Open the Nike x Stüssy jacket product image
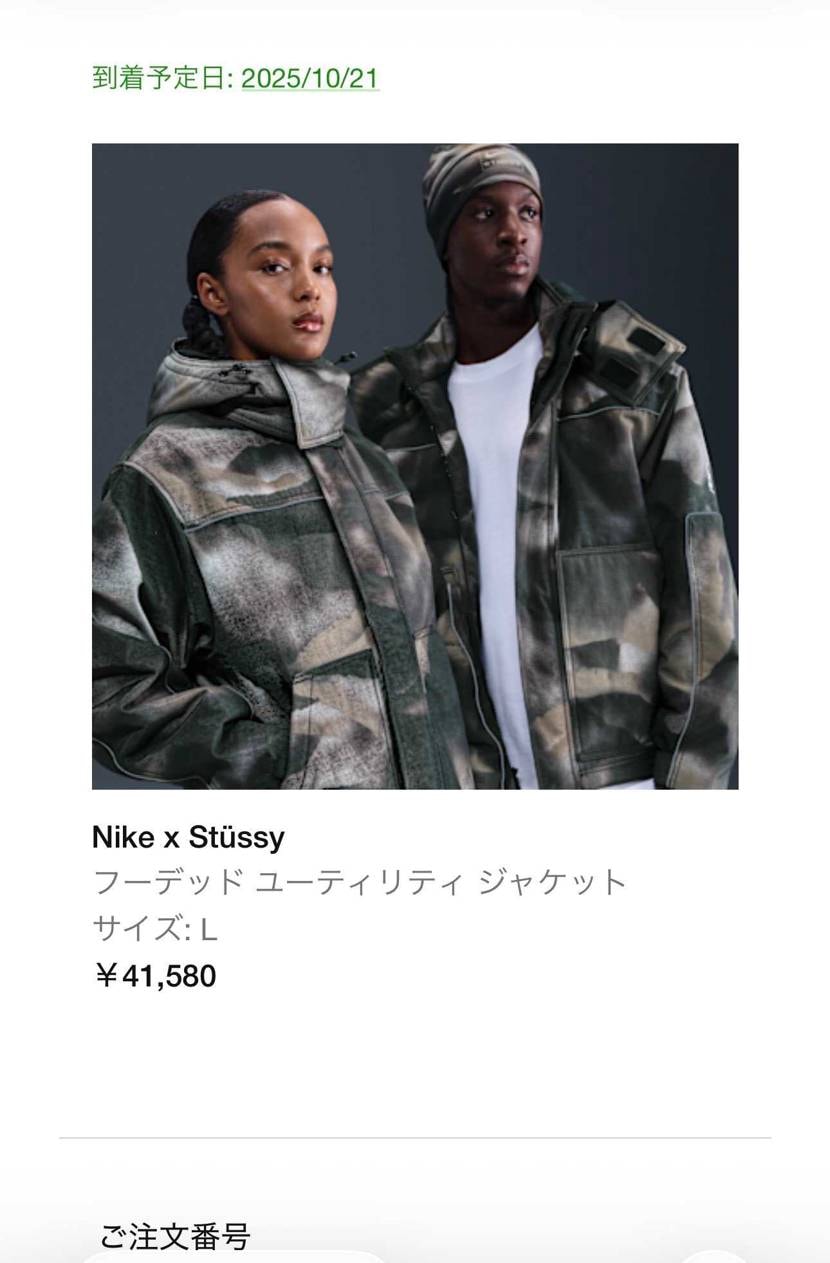 point(415,466)
